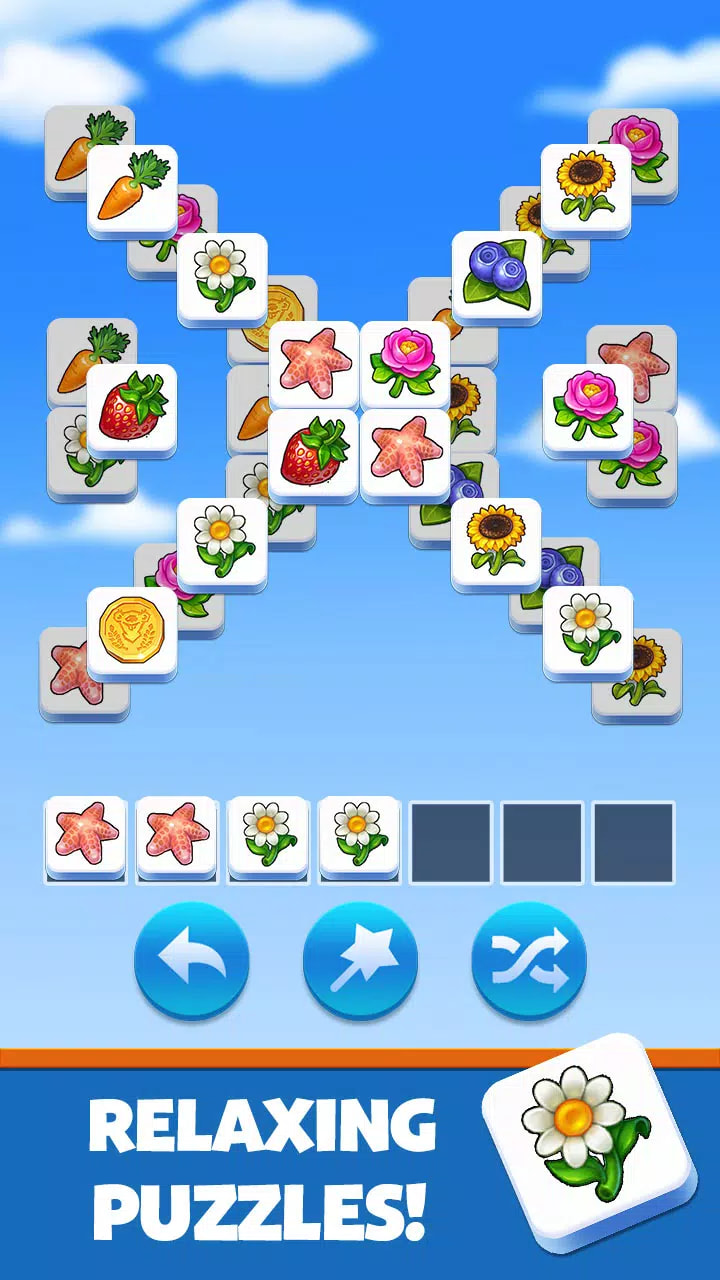The image size is (720, 1280).
Task: Pick the uncovered white carrot tile
Action: click(132, 190)
